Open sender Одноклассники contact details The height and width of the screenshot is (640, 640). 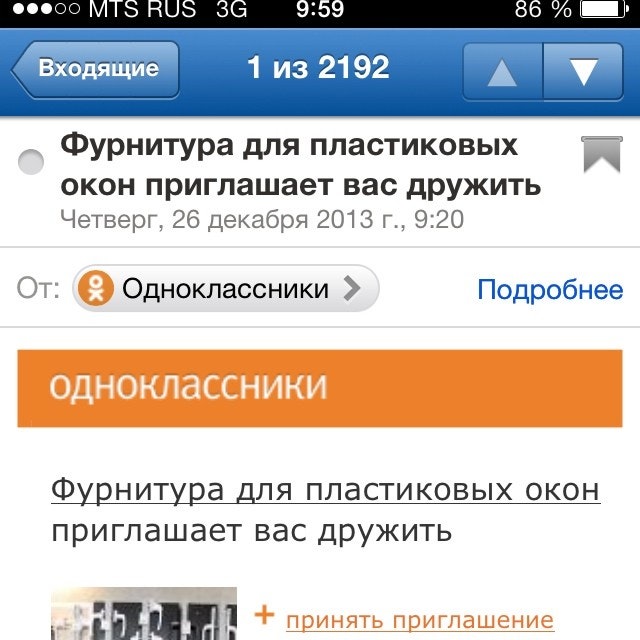[226, 290]
